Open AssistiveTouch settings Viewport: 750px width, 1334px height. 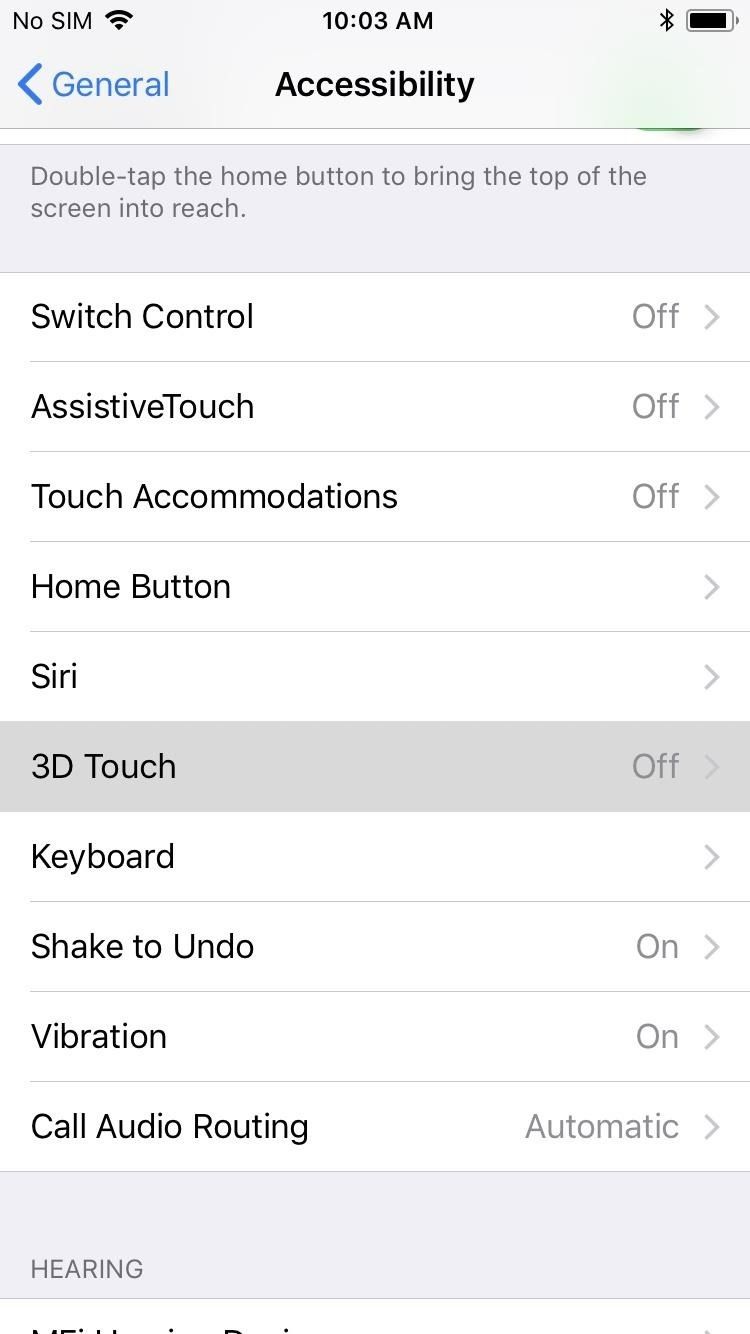coord(375,406)
